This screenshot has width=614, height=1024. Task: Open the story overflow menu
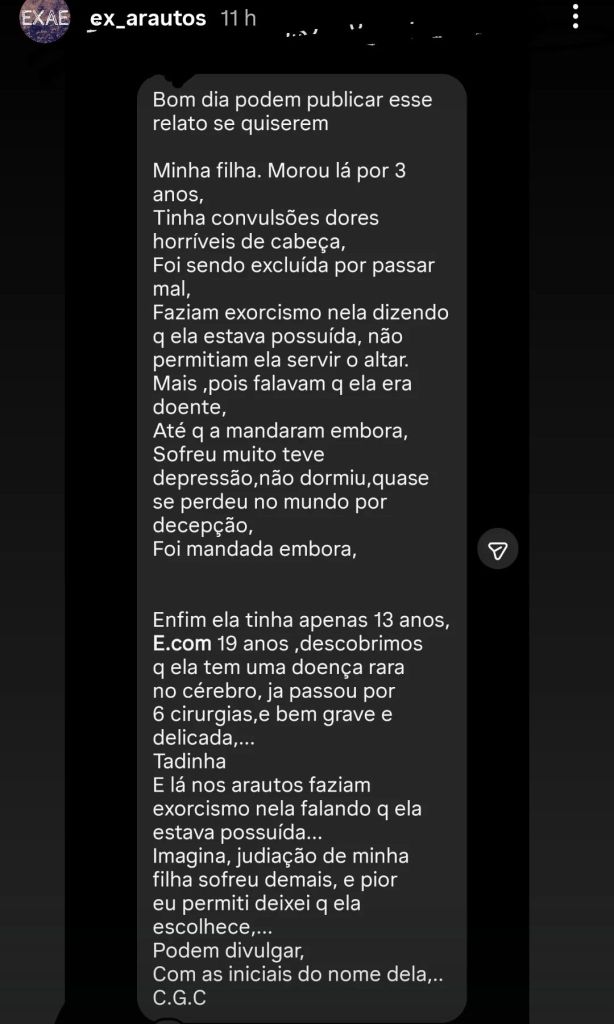[x=575, y=17]
